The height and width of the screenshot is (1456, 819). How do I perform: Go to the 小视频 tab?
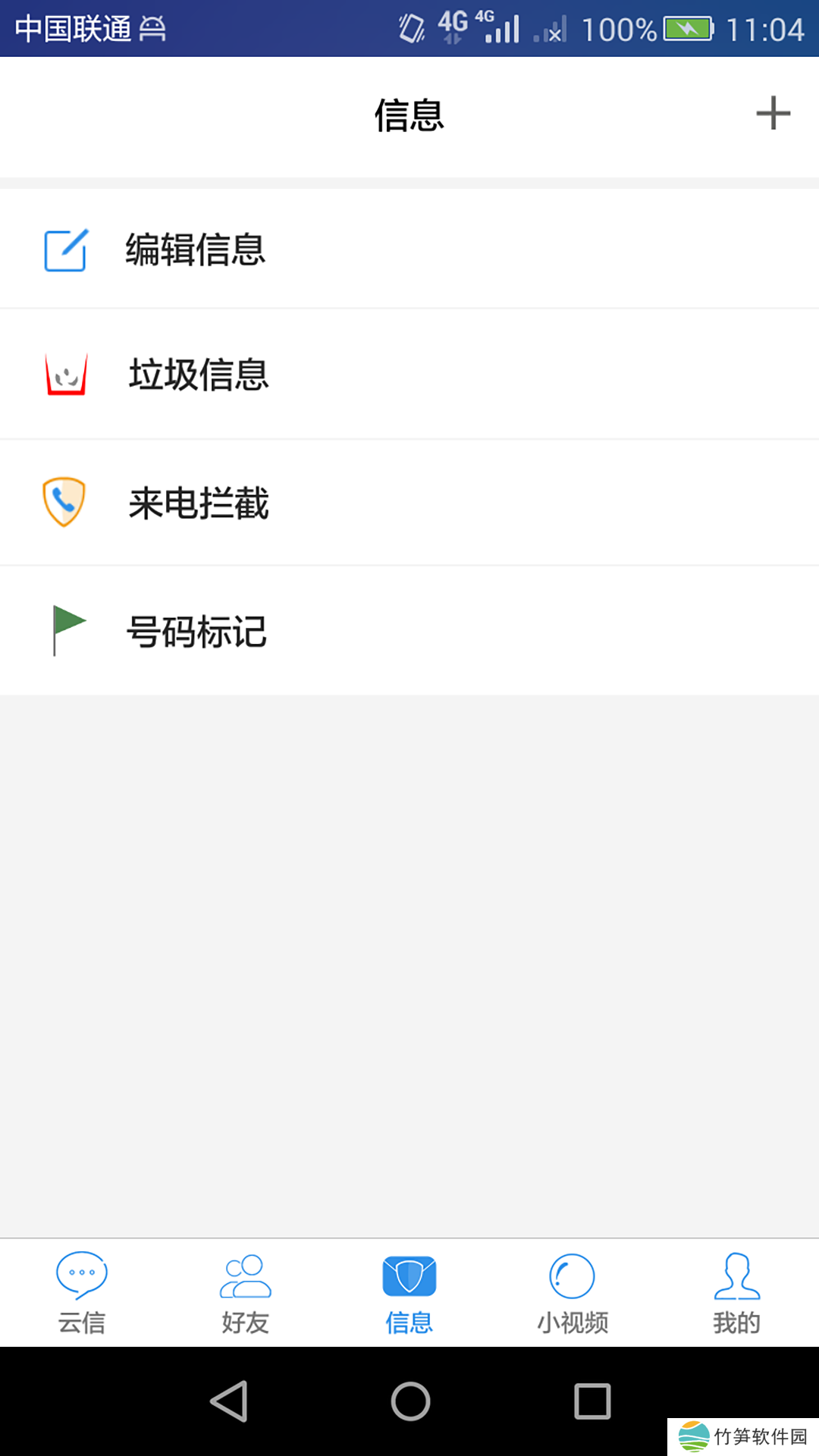[573, 1293]
